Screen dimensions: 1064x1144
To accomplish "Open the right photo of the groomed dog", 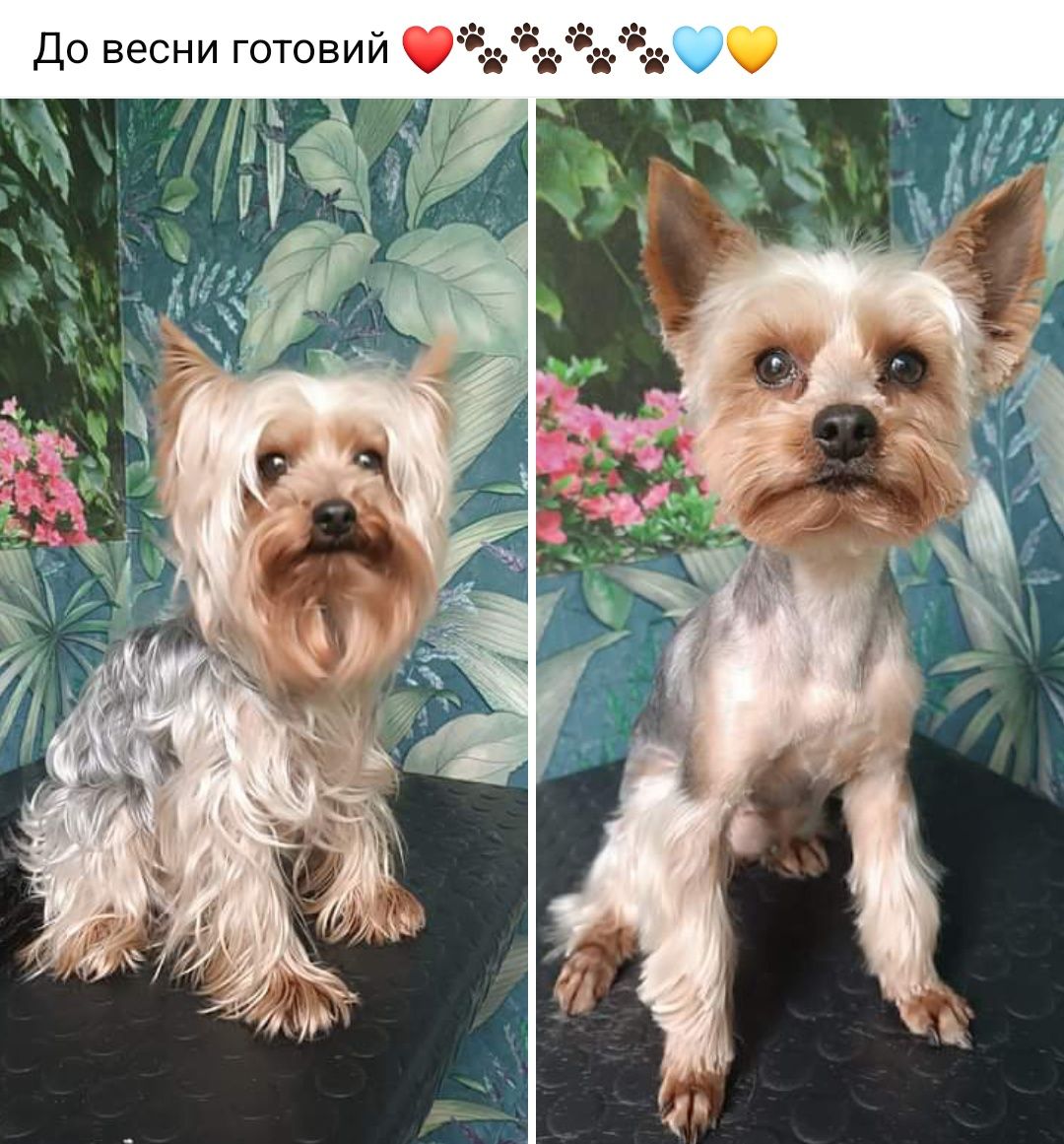I will pyautogui.click(x=800, y=621).
